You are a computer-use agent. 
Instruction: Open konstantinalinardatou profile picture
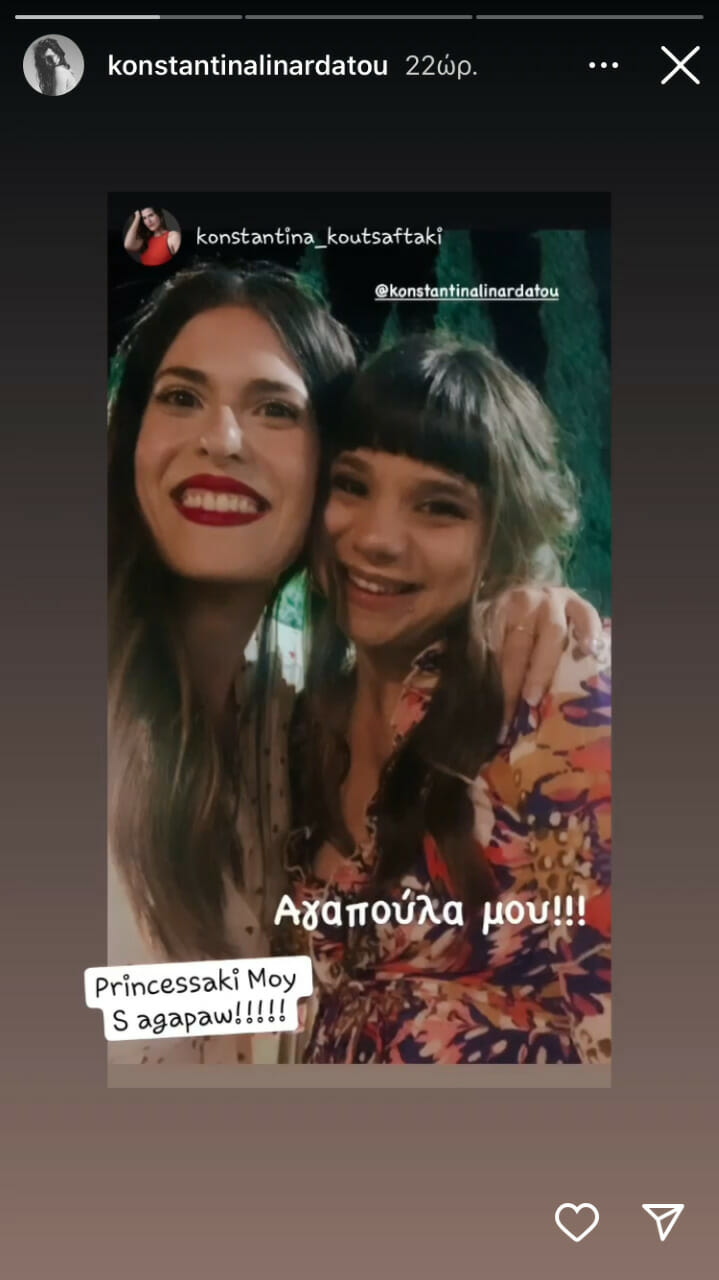pos(53,66)
